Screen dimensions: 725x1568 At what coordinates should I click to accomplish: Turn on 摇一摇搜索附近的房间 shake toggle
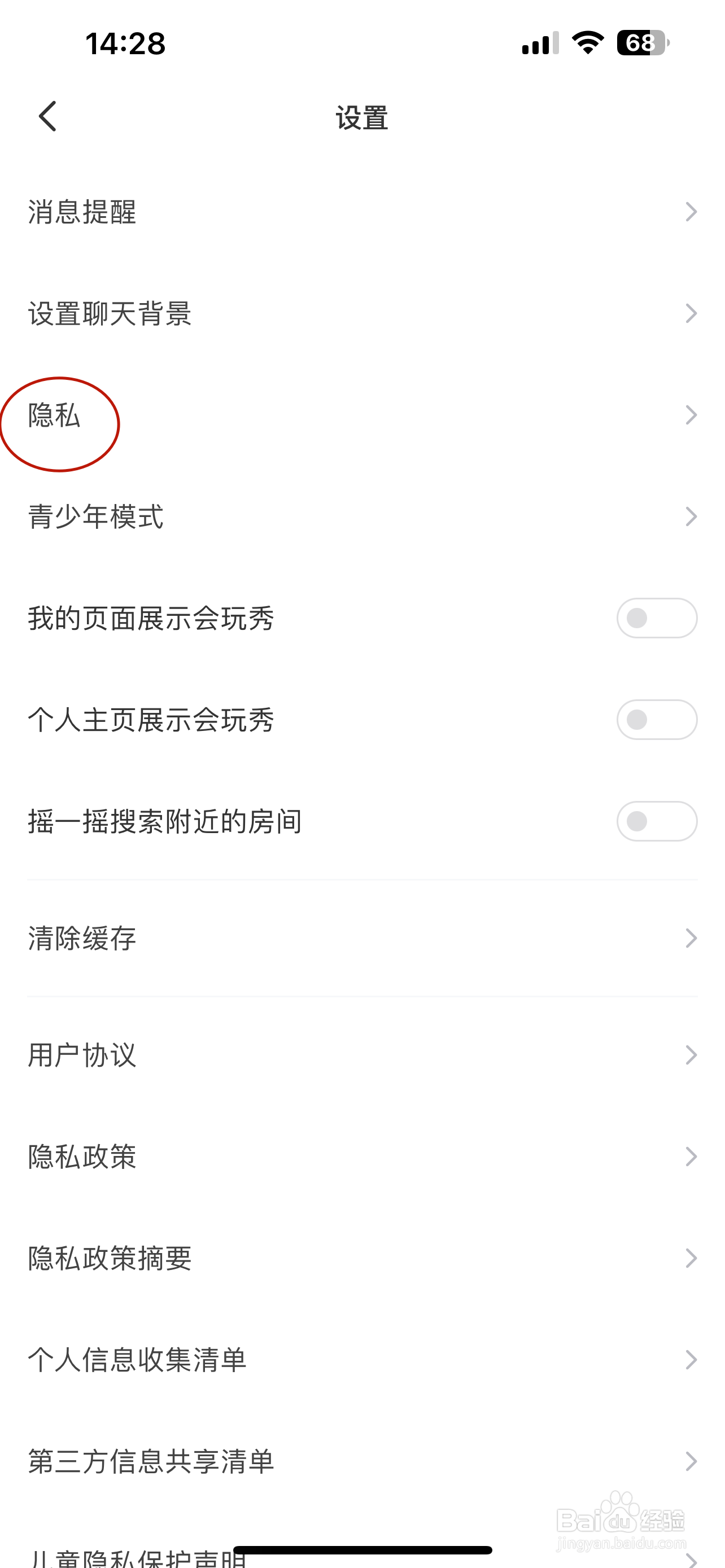[656, 821]
